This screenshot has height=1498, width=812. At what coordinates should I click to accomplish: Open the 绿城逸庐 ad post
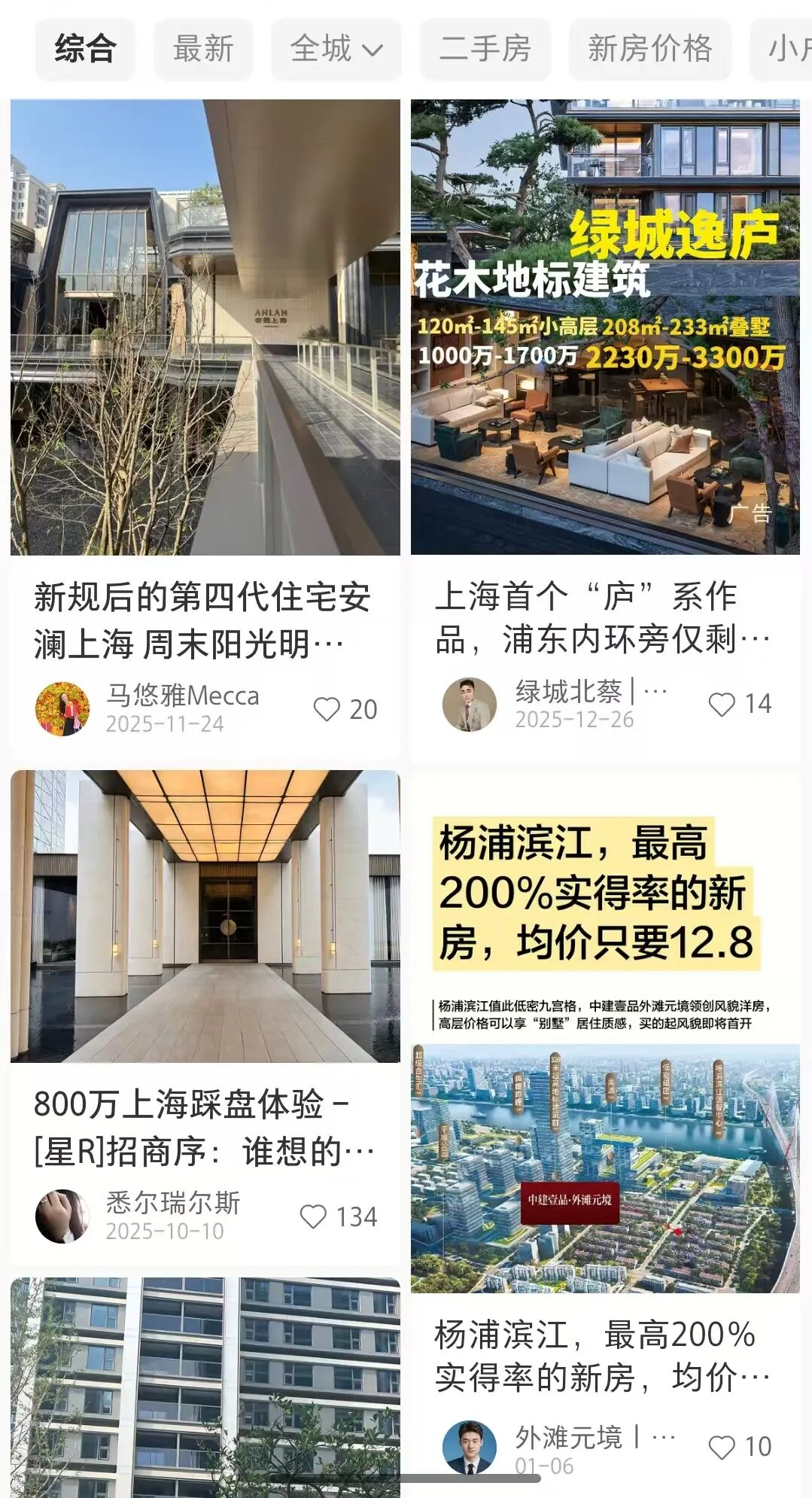point(605,327)
